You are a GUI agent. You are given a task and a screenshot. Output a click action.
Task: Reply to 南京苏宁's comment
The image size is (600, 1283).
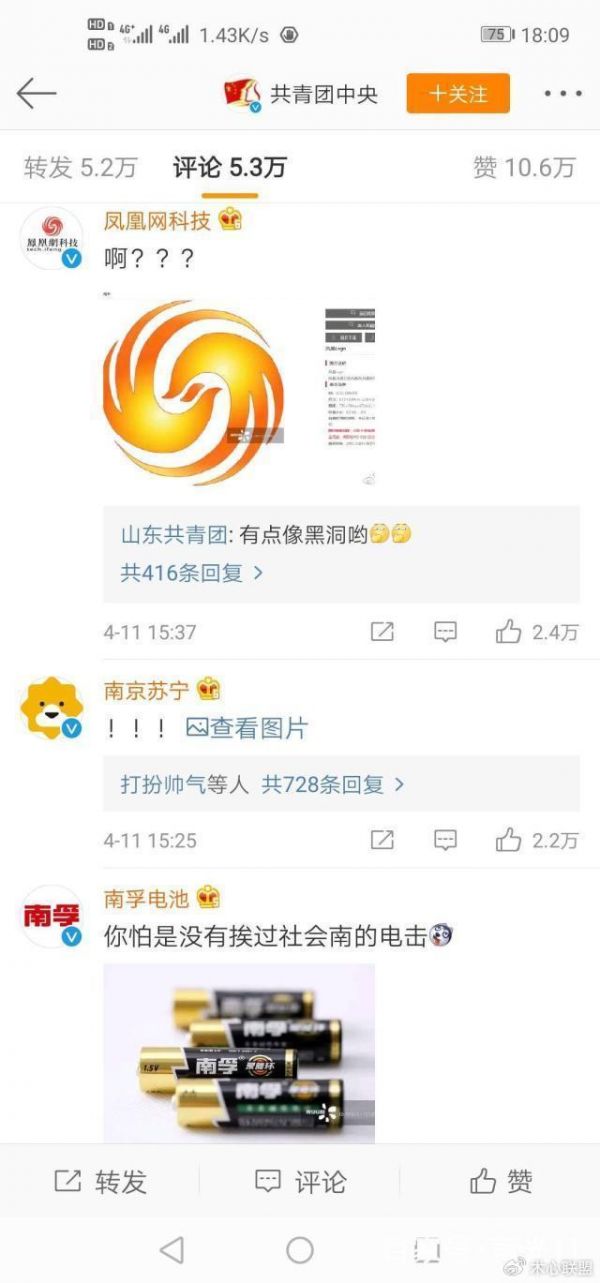pyautogui.click(x=445, y=840)
